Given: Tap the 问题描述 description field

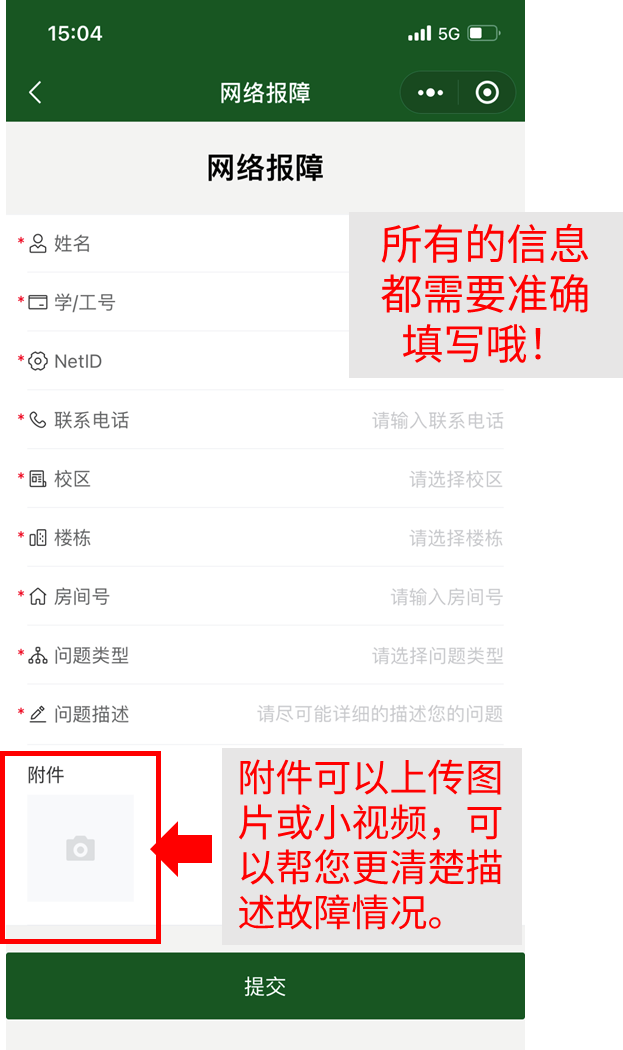Looking at the screenshot, I should (x=380, y=715).
